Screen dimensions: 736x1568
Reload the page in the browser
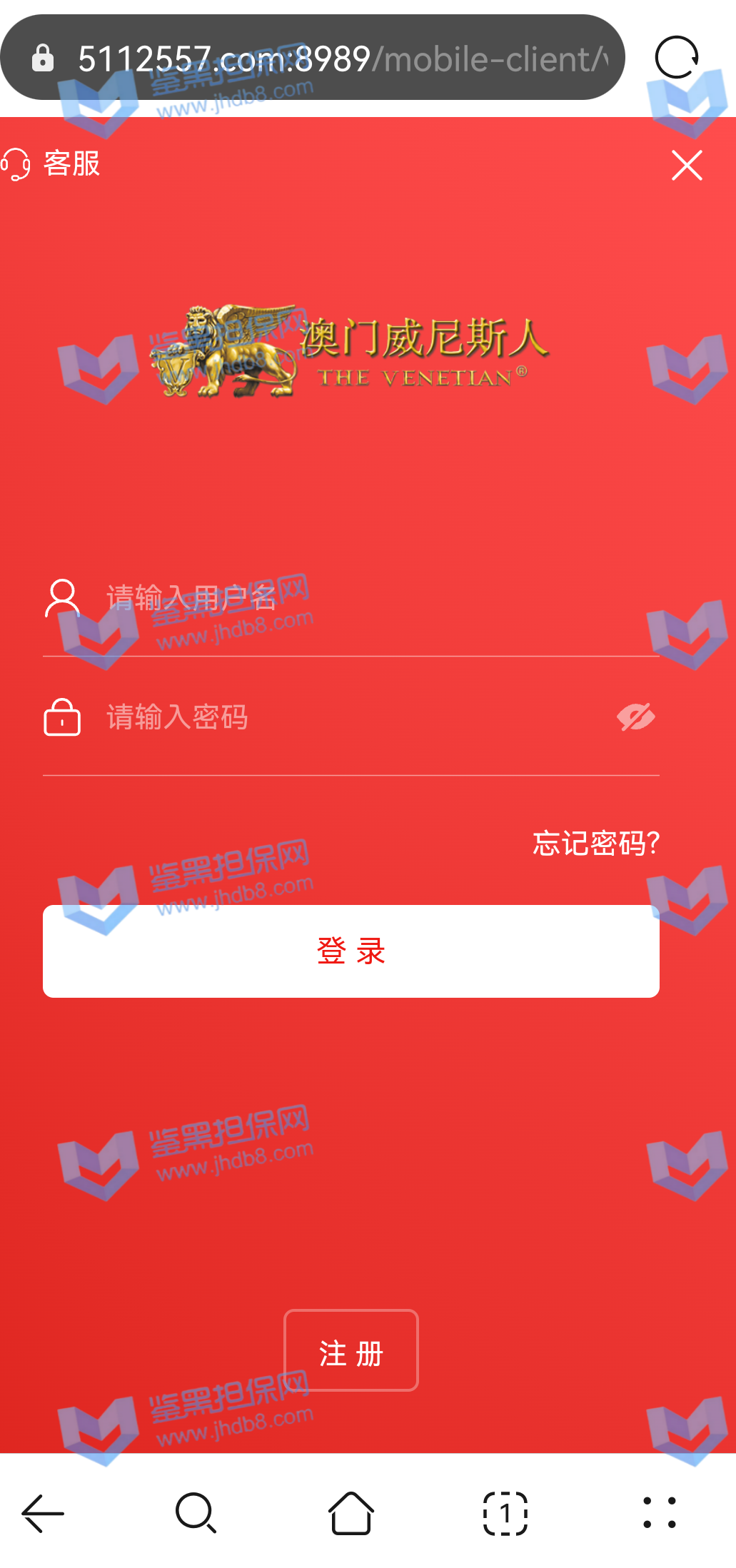coord(676,57)
